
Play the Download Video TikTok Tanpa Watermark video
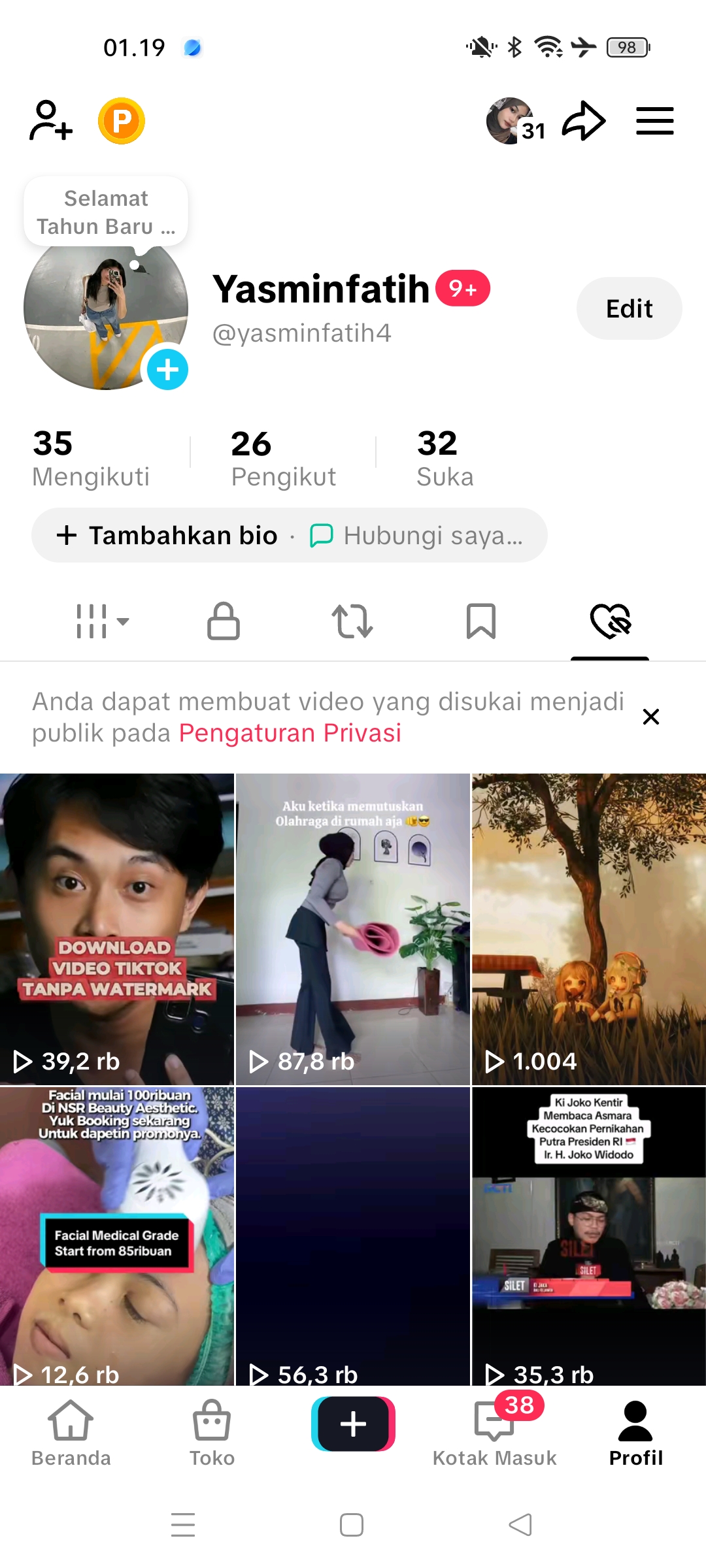[117, 929]
